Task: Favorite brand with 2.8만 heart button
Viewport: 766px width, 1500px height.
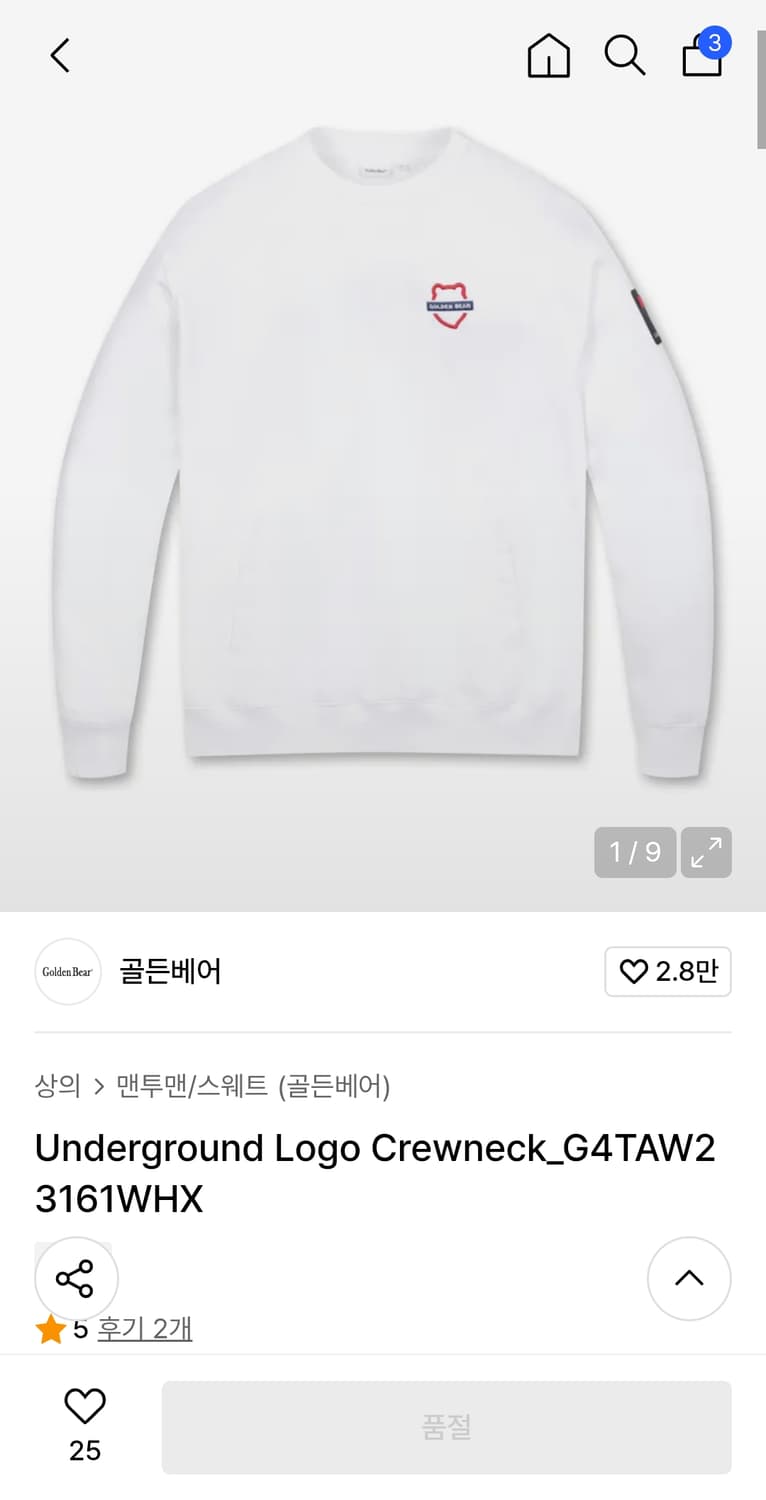Action: point(668,971)
